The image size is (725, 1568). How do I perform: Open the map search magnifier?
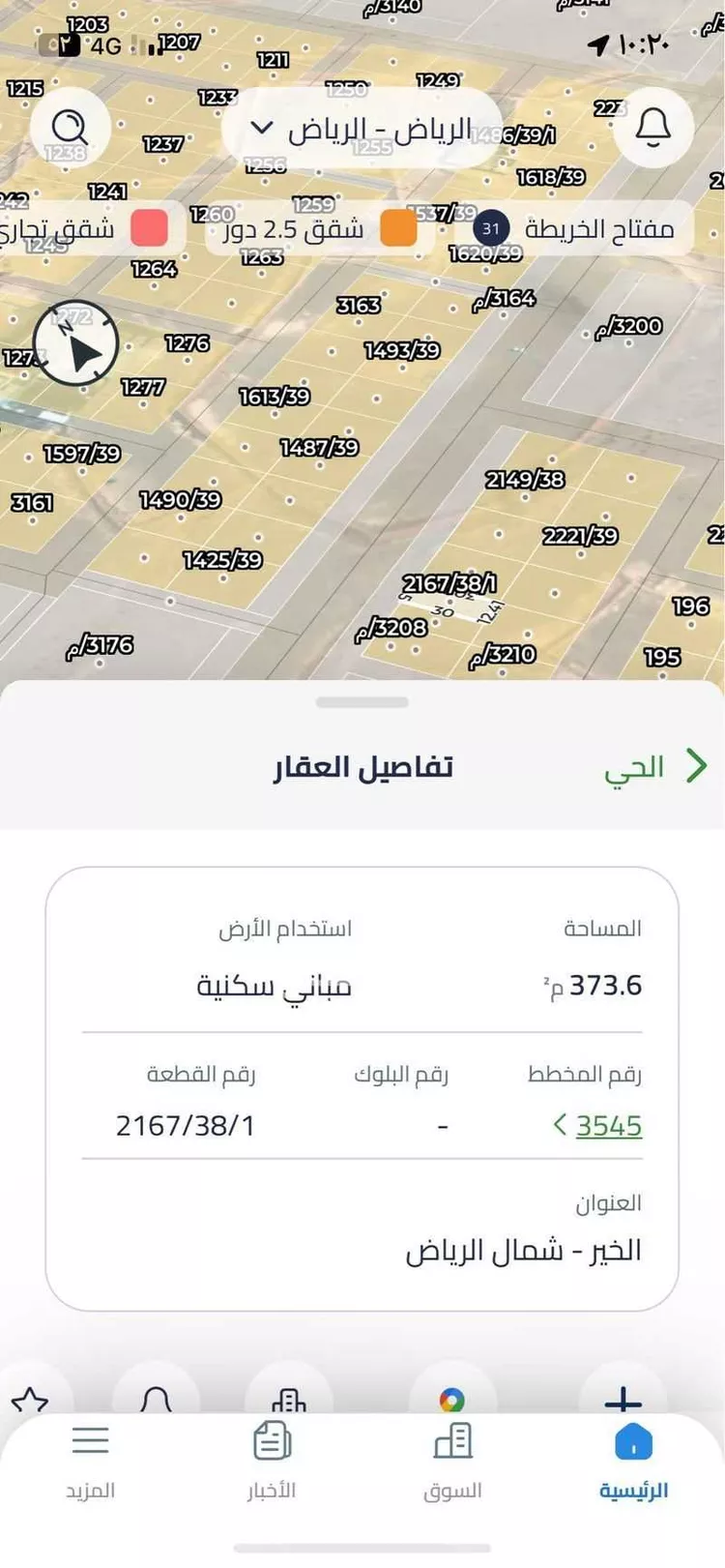tap(70, 127)
